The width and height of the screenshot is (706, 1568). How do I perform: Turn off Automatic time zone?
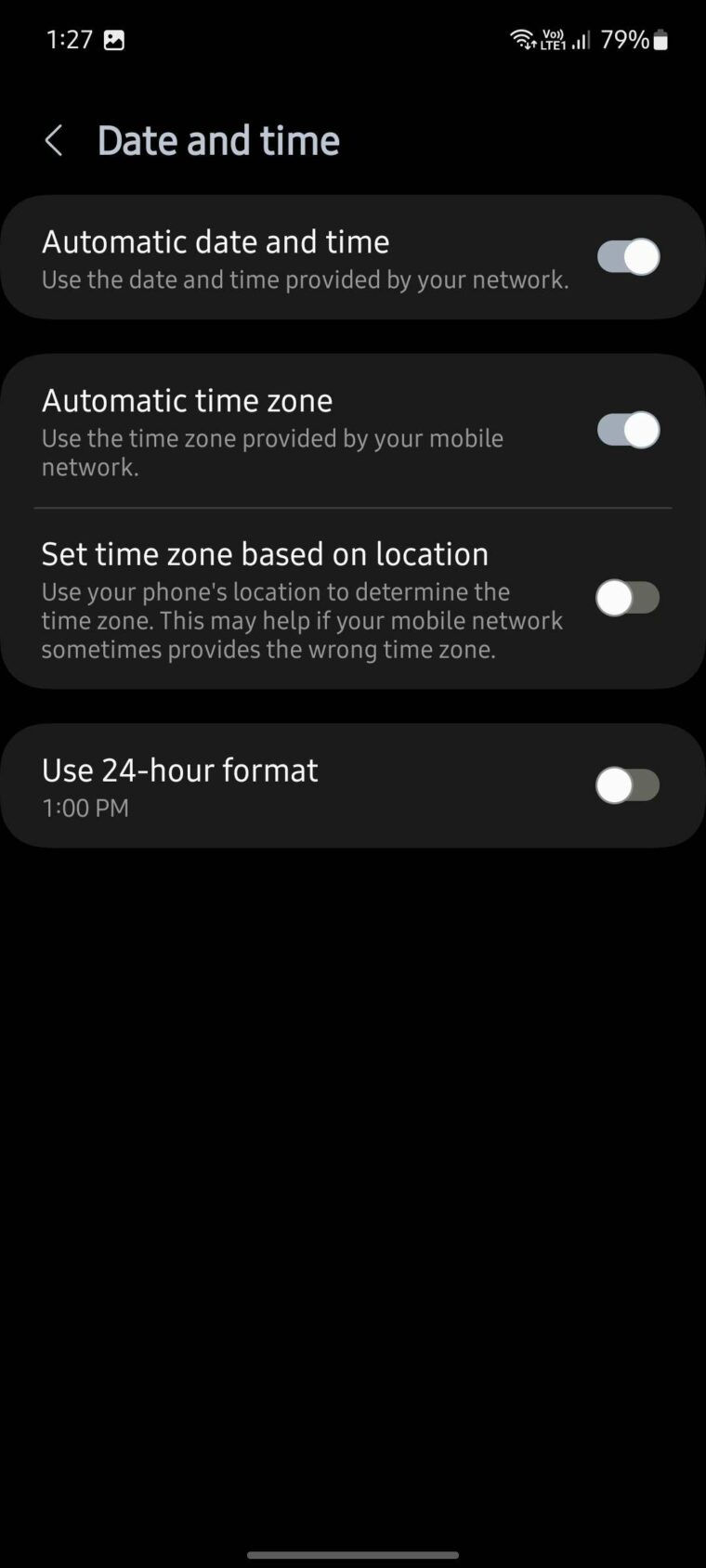pos(627,430)
